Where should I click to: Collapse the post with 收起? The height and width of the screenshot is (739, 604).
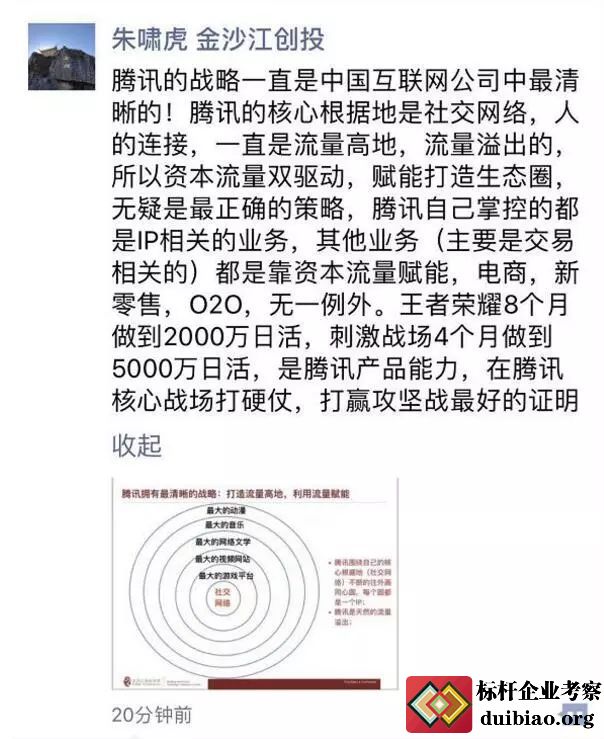pyautogui.click(x=137, y=445)
